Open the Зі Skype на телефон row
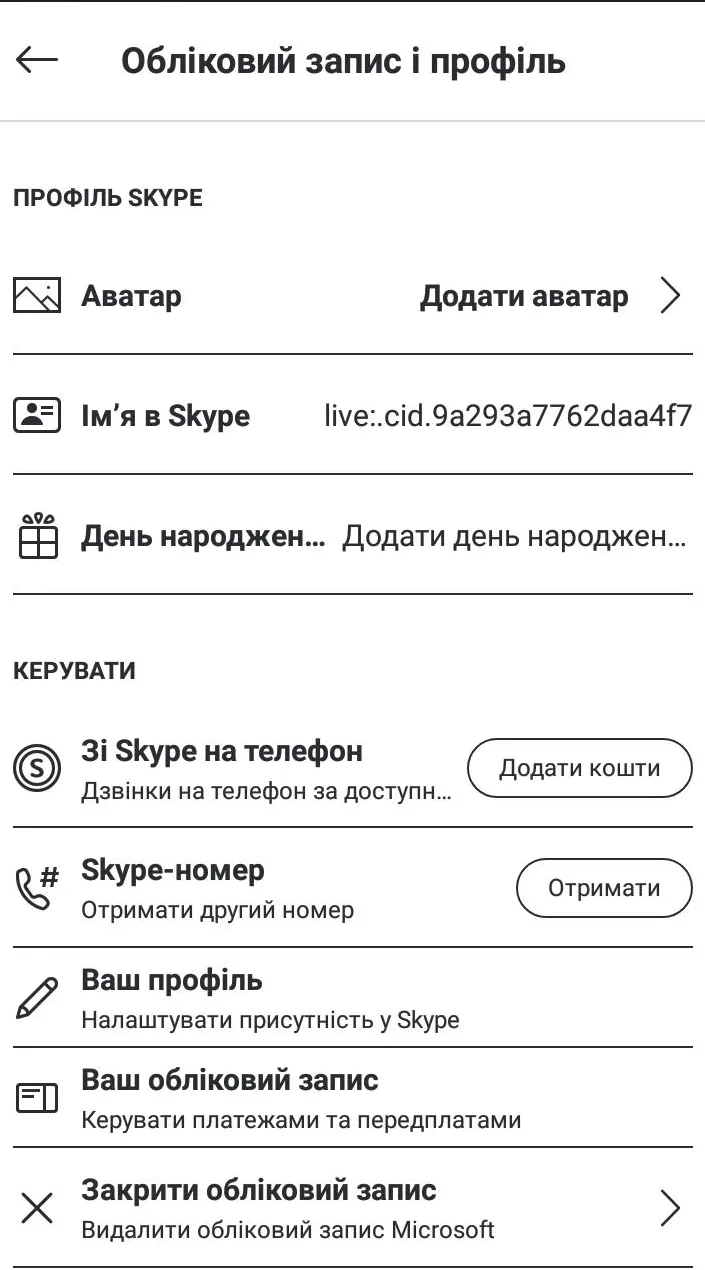705x1270 pixels. point(233,768)
